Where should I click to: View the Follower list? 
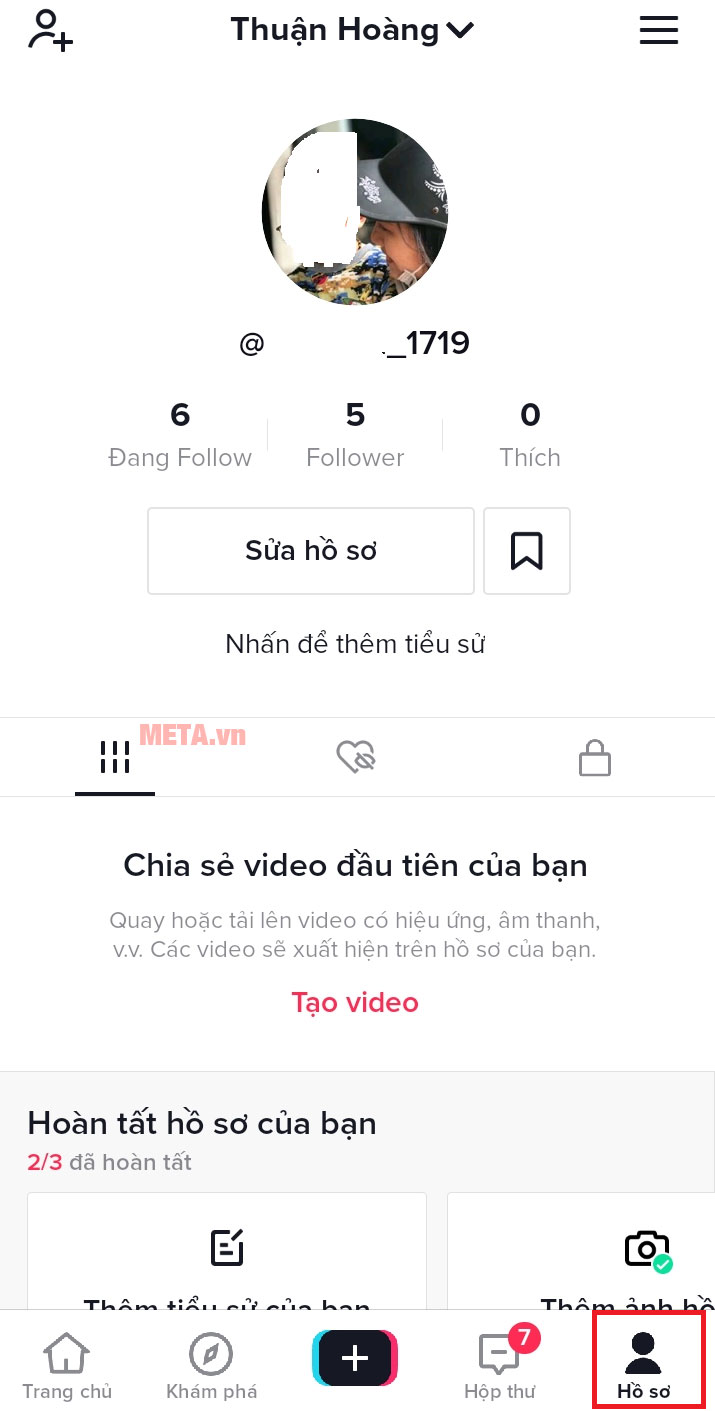tap(355, 435)
